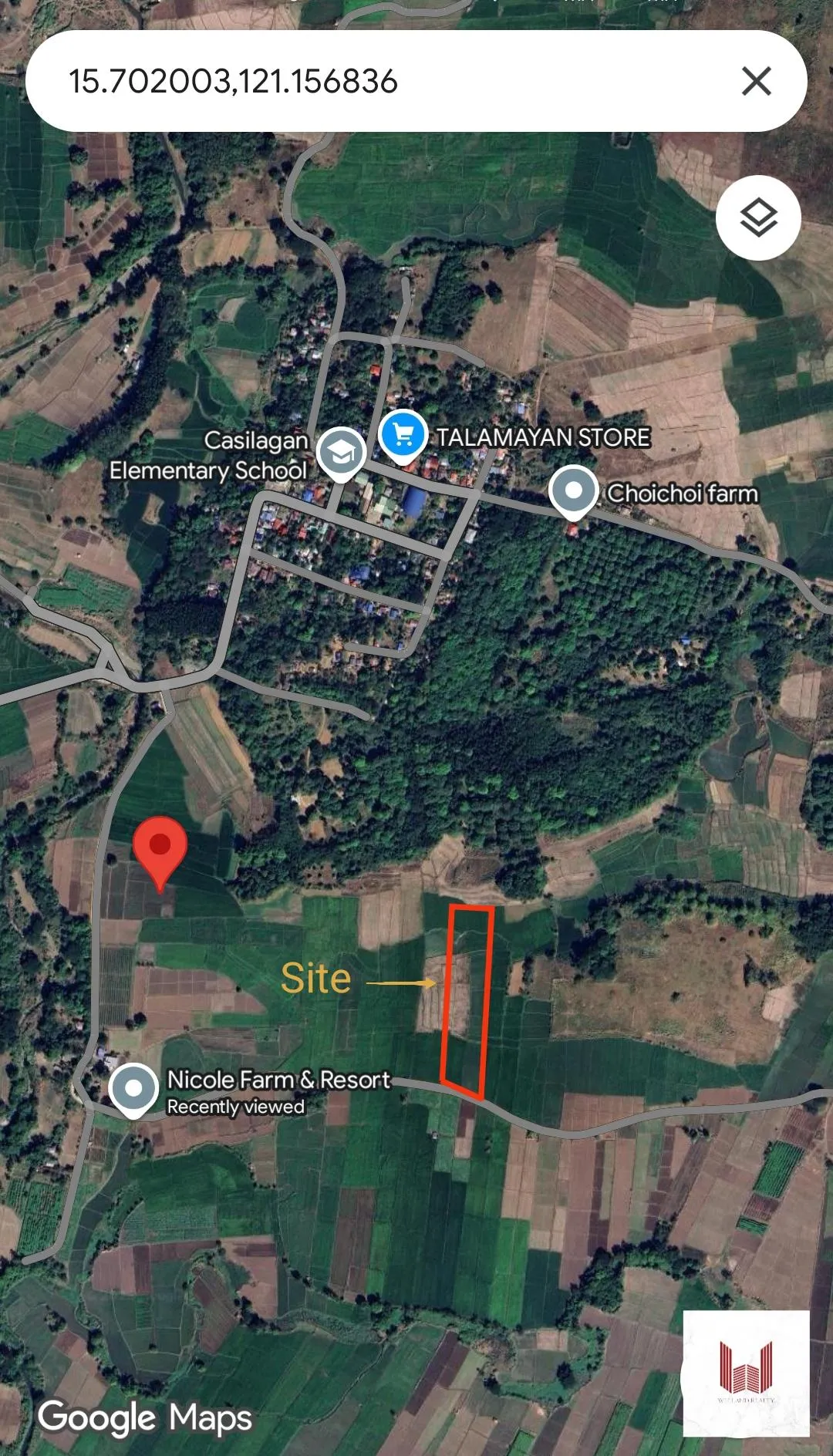Open the map layers button

[x=758, y=217]
